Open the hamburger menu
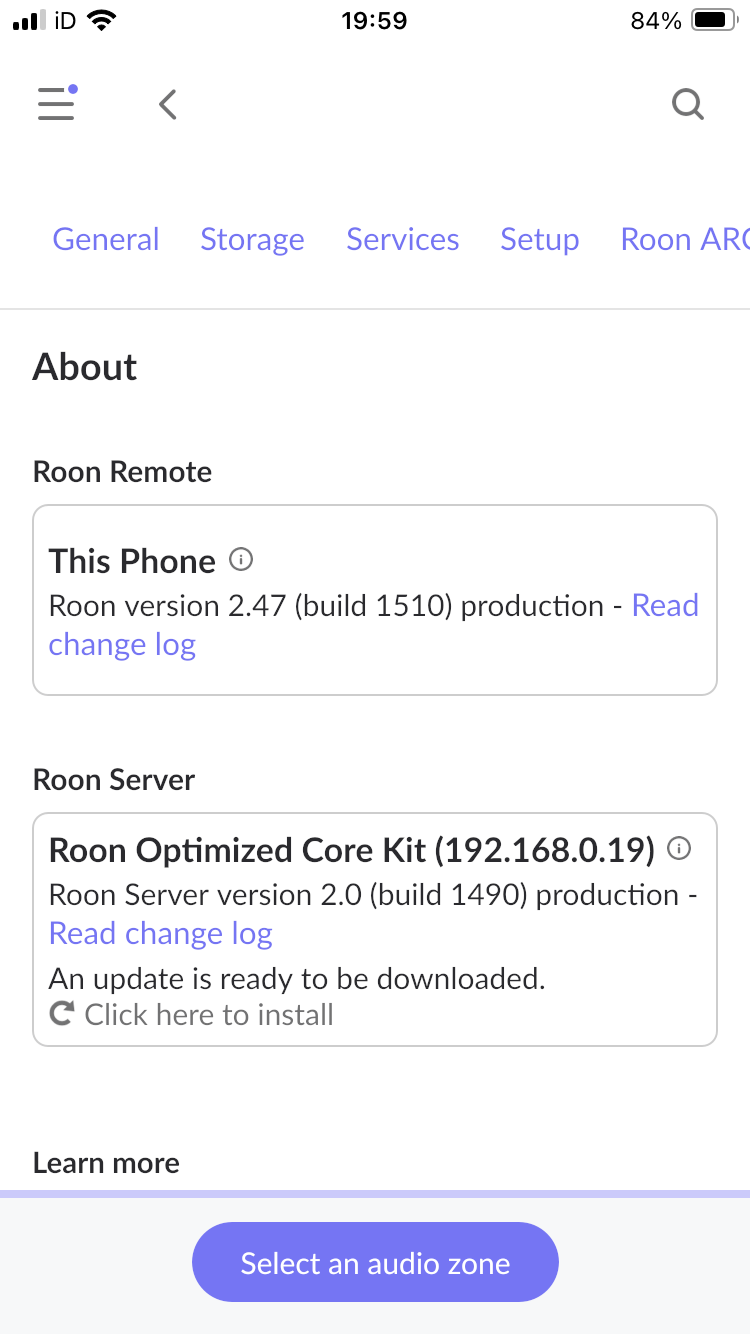 click(x=56, y=104)
